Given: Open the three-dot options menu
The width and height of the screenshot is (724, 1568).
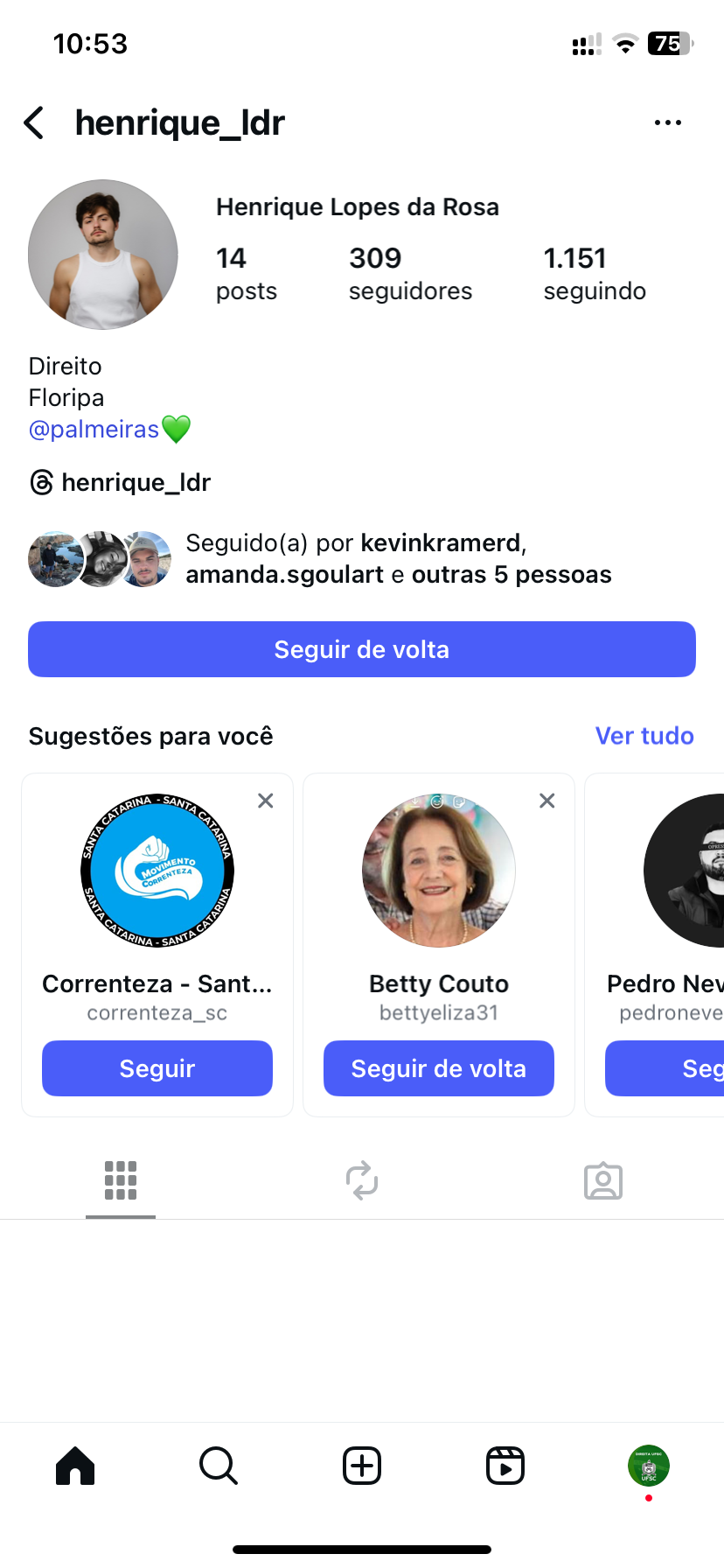Looking at the screenshot, I should coord(667,123).
